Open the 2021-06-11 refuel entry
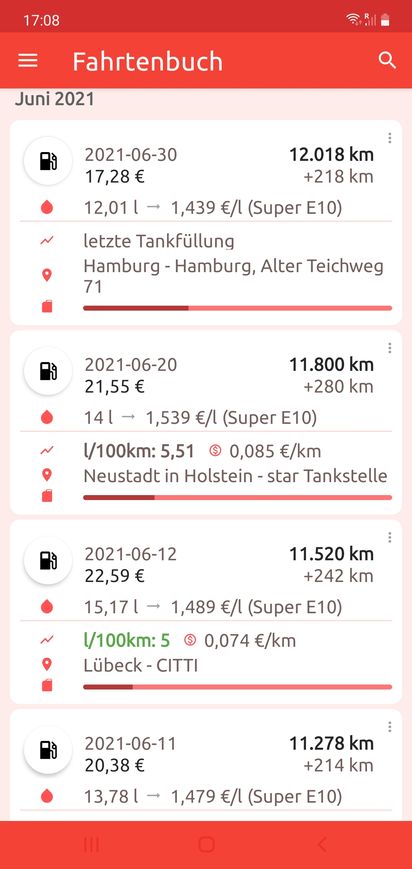The width and height of the screenshot is (412, 869). pyautogui.click(x=206, y=765)
